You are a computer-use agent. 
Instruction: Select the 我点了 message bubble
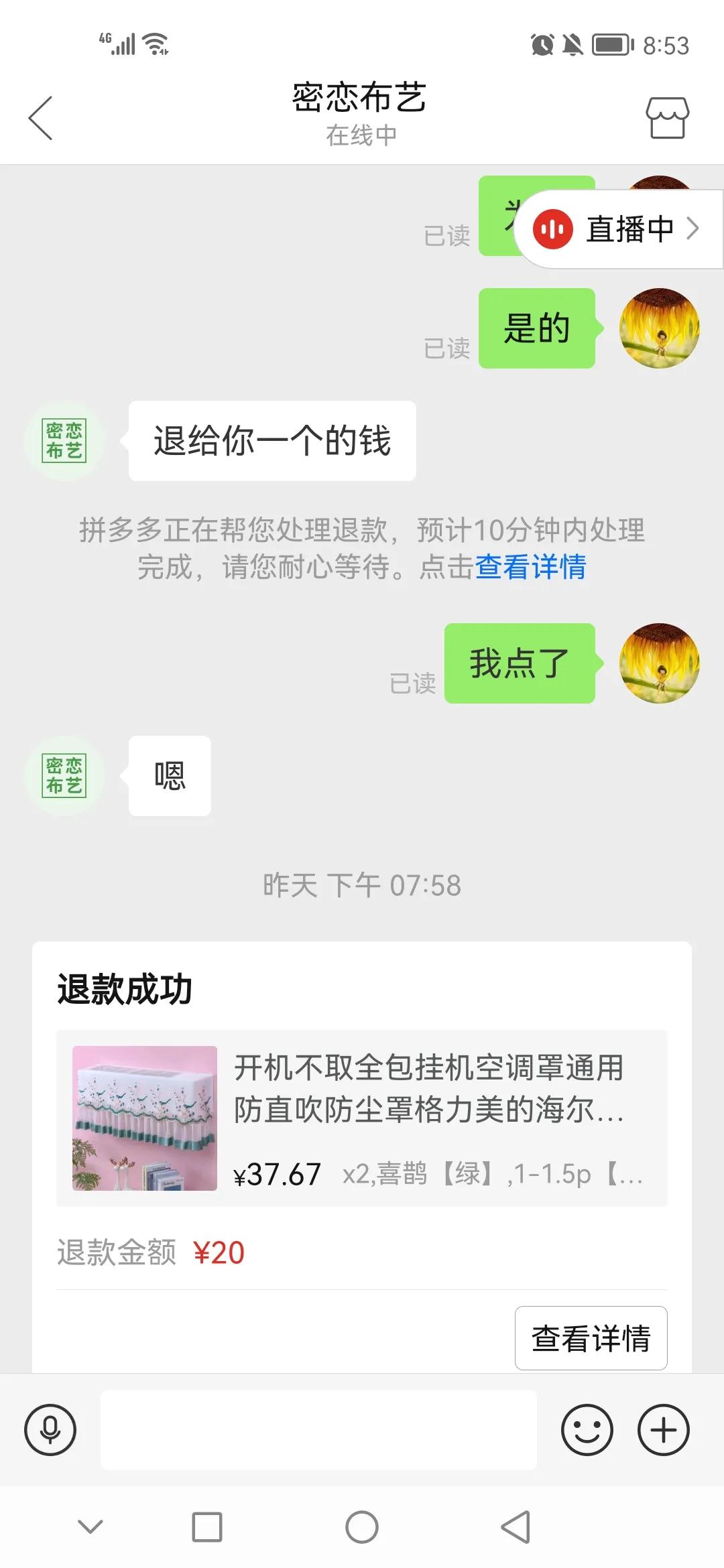click(520, 664)
